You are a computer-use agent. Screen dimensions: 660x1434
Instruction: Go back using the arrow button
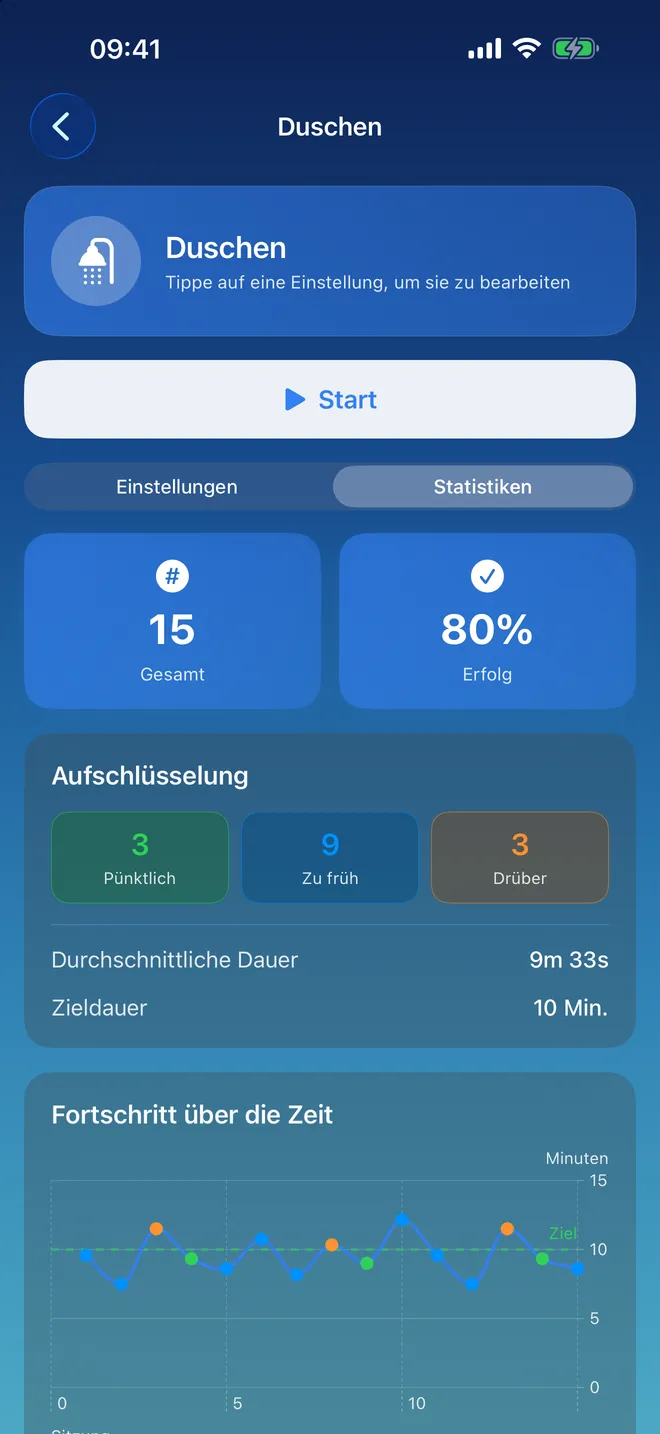click(62, 127)
